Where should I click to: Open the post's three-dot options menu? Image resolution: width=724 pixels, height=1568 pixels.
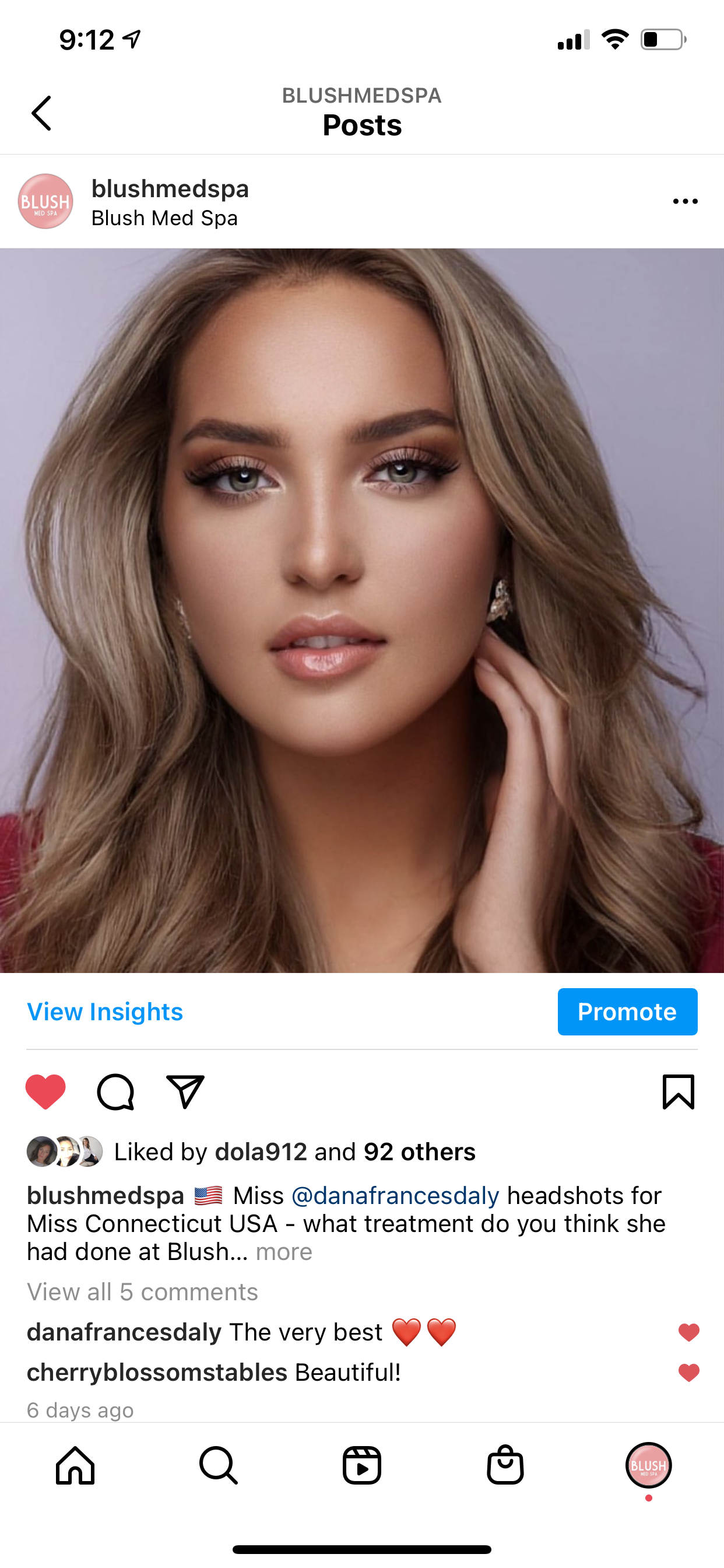click(x=685, y=201)
